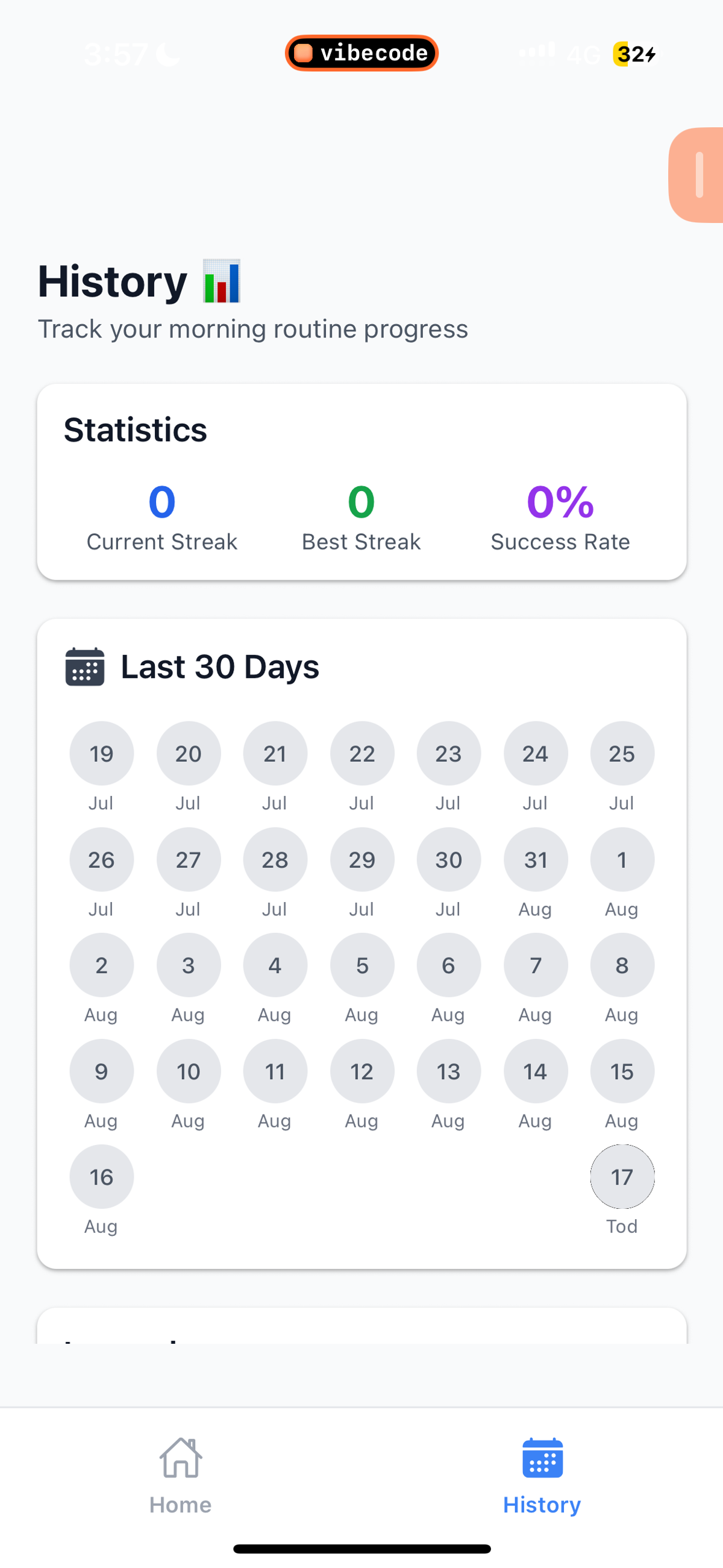Select the August 1 day circle
Viewport: 723px width, 1568px height.
[x=622, y=859]
